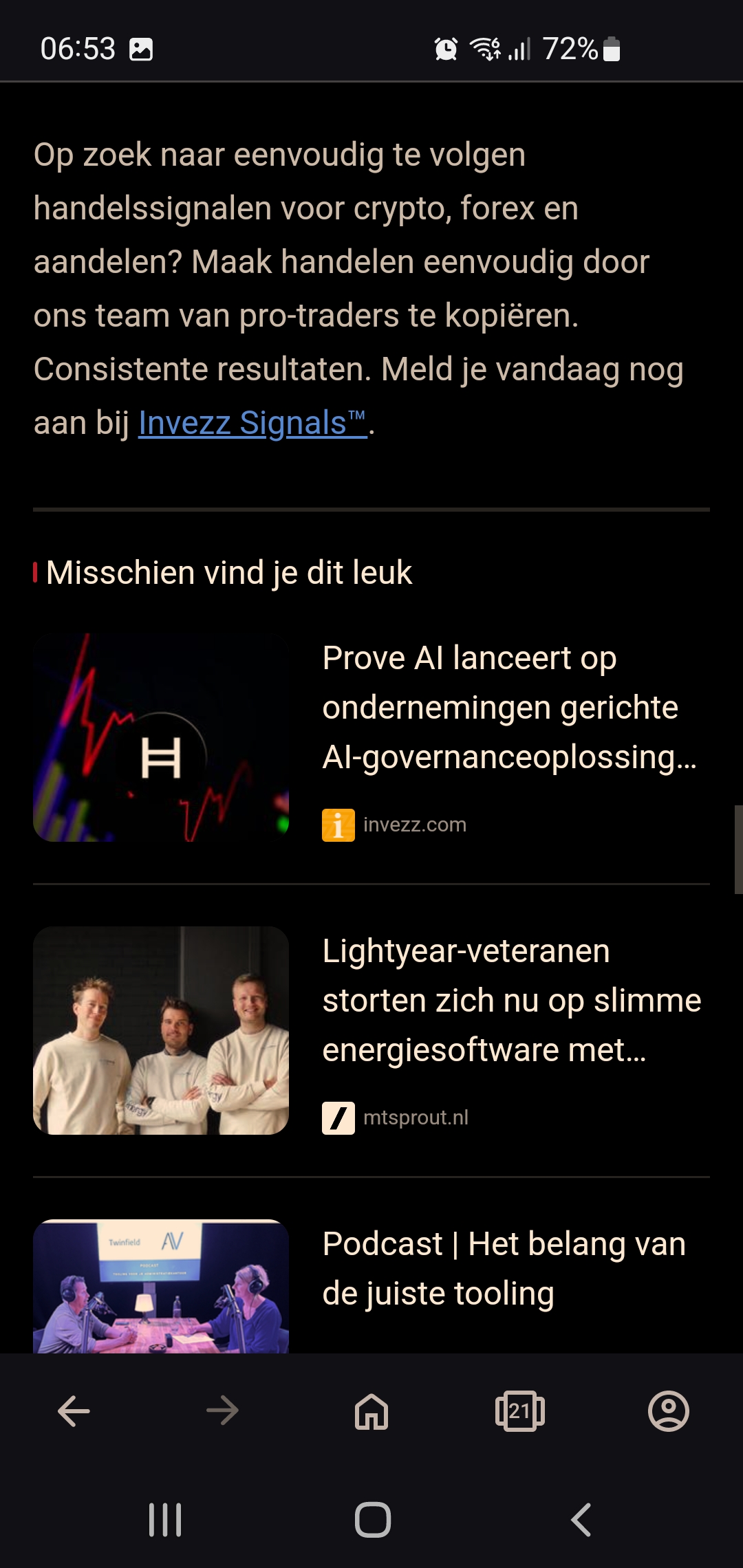The height and width of the screenshot is (1568, 743).
Task: Open the Lightyear-veteranen energiesoftware article
Action: point(512,1001)
